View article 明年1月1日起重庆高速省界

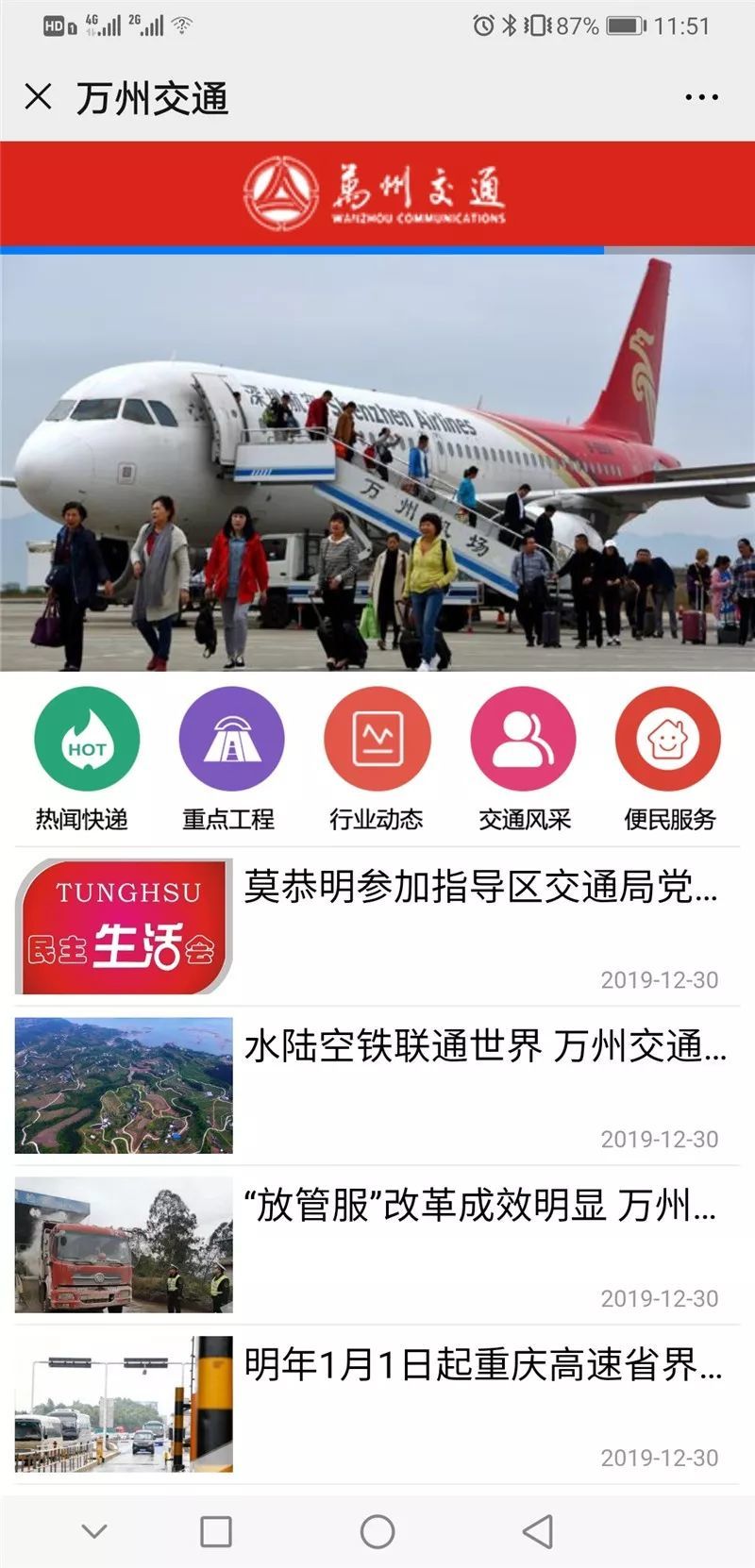tap(377, 1405)
